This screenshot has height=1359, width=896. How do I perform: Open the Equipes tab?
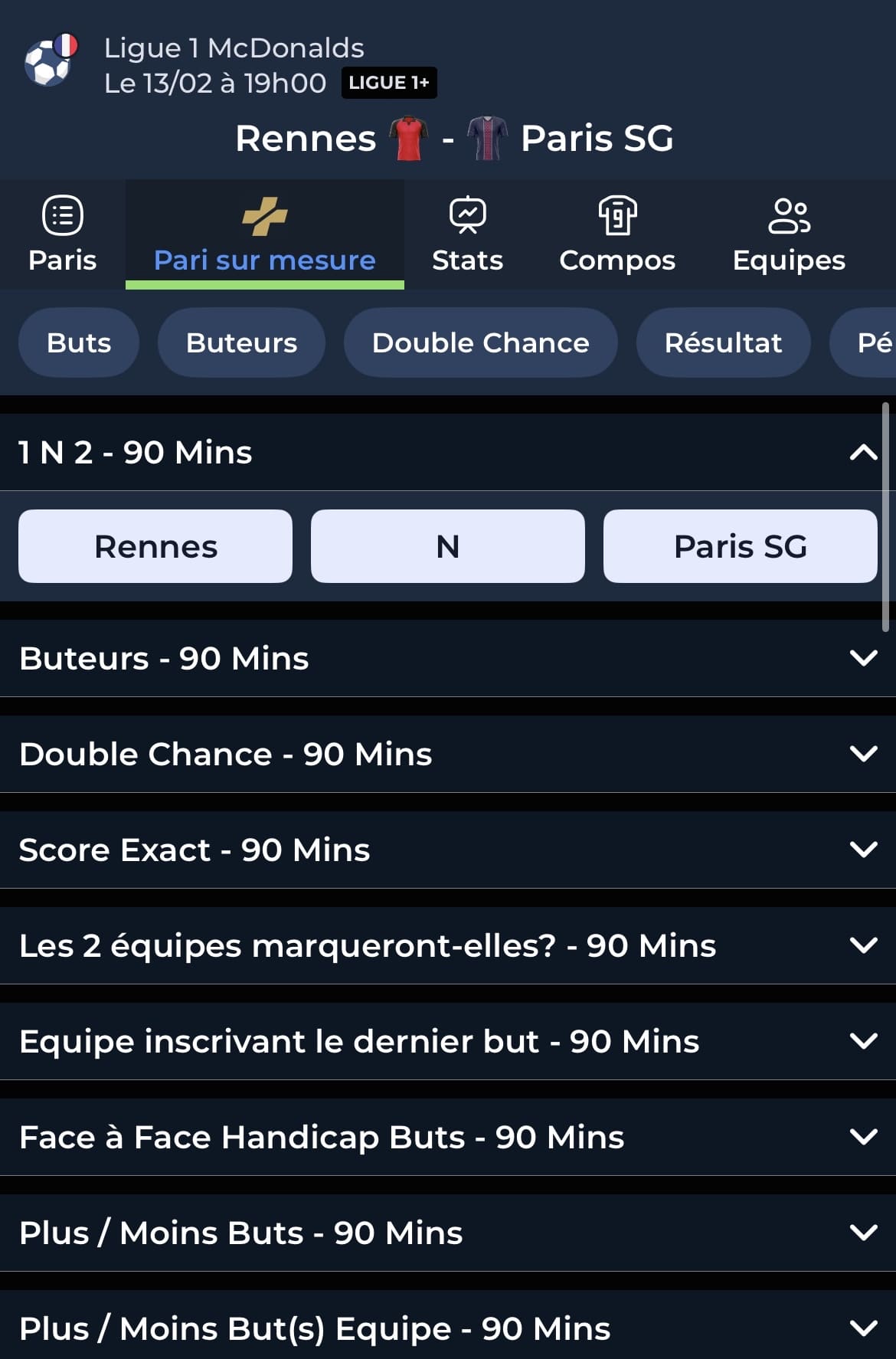[x=789, y=234]
